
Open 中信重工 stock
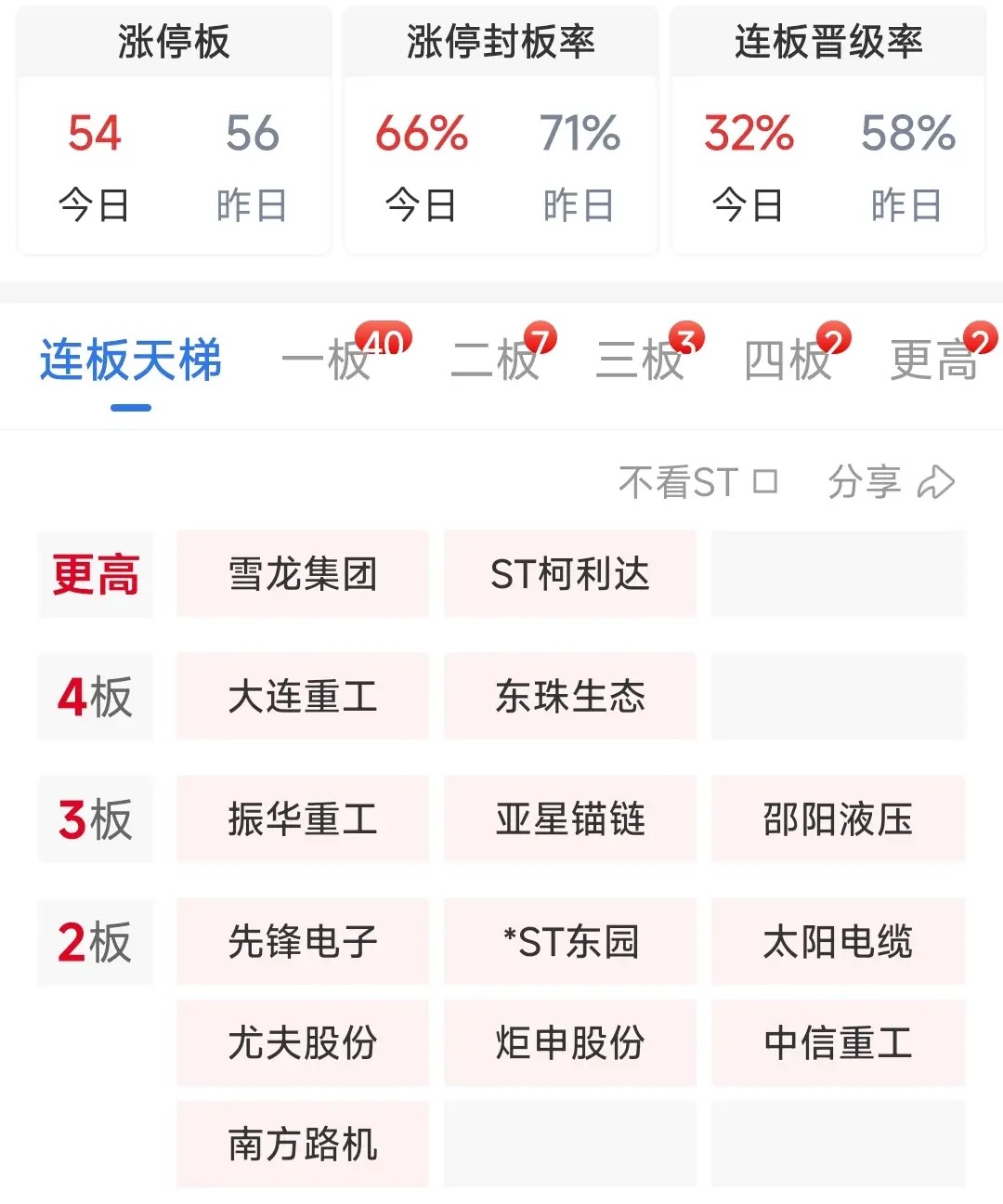click(x=838, y=1042)
